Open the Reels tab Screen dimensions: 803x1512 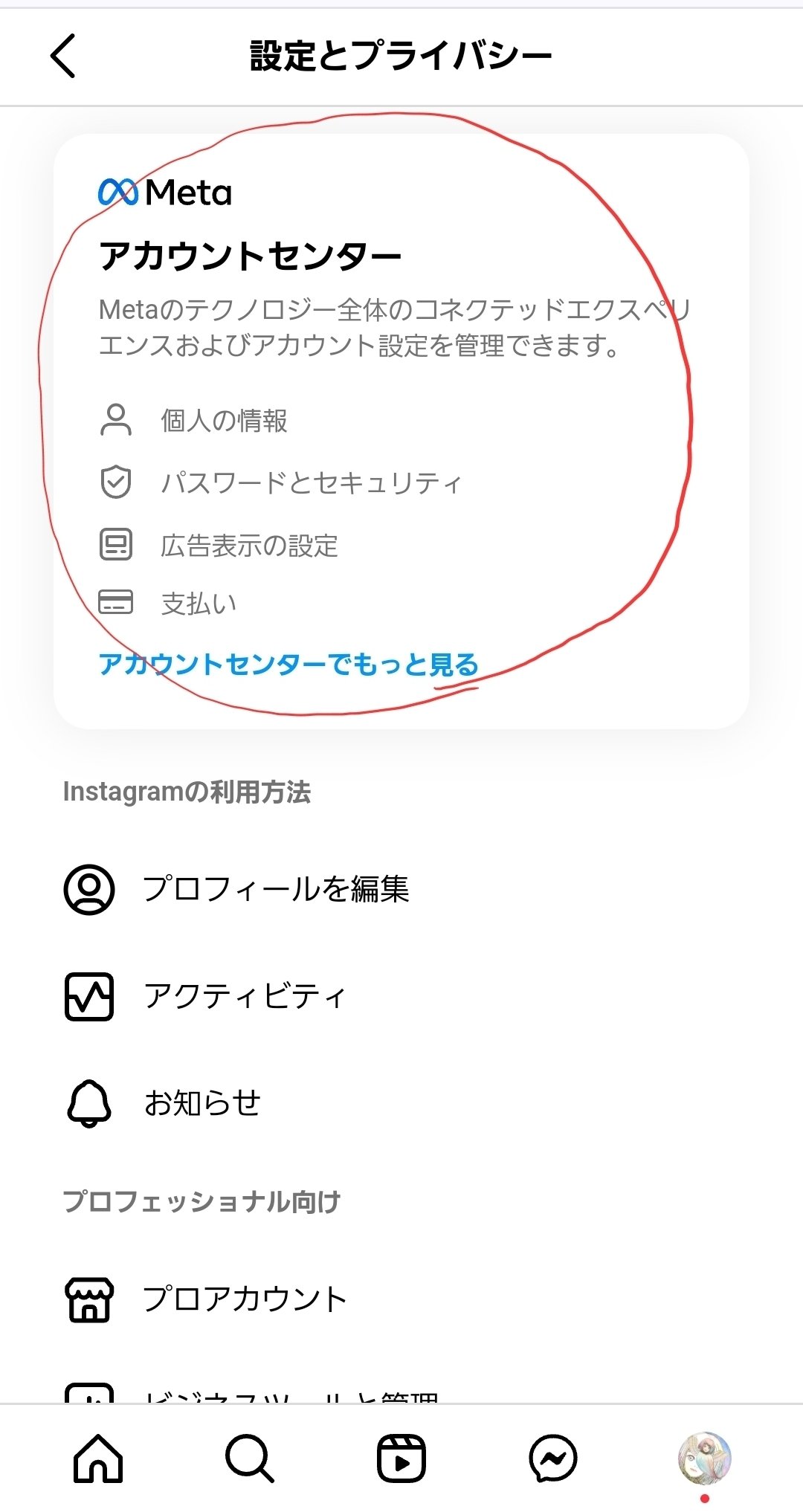tap(401, 1458)
